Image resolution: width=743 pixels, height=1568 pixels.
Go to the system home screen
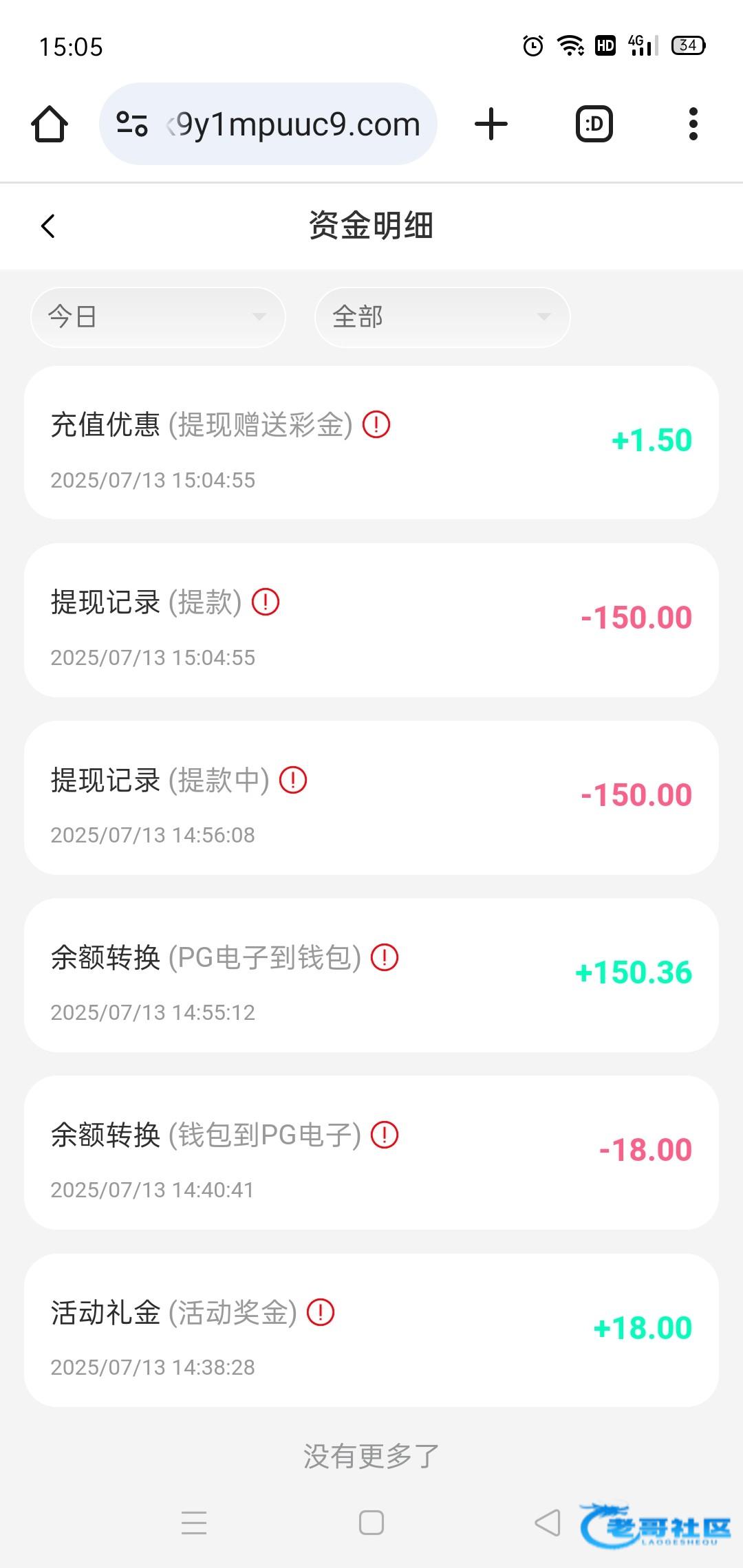point(371,1523)
